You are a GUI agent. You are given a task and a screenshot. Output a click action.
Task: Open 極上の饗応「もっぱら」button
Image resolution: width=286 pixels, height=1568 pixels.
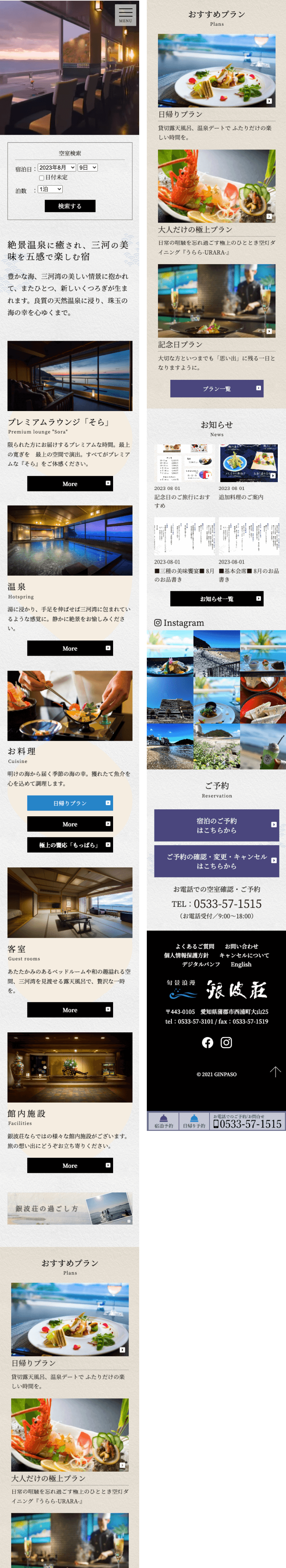[70, 844]
